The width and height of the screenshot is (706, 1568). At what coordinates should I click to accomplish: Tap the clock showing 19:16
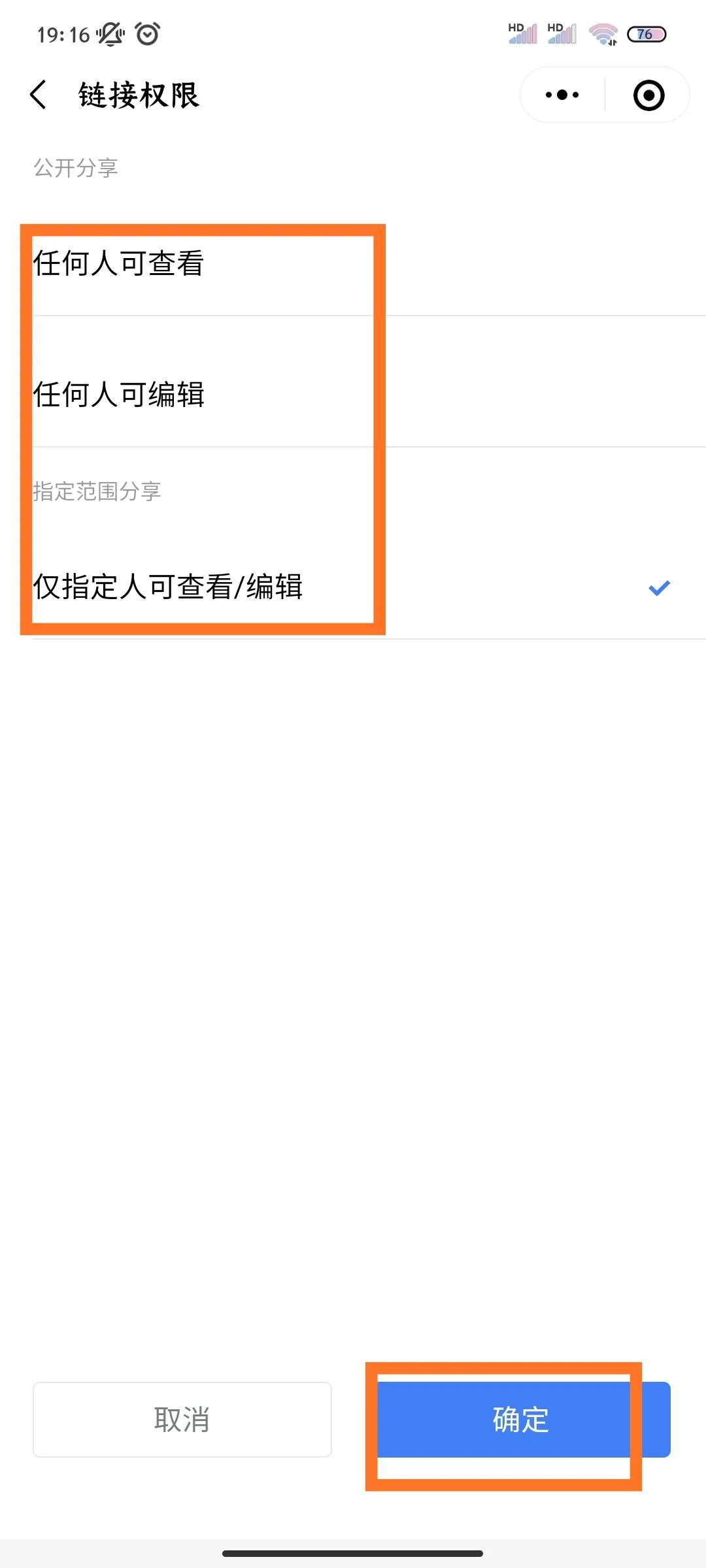tap(64, 36)
